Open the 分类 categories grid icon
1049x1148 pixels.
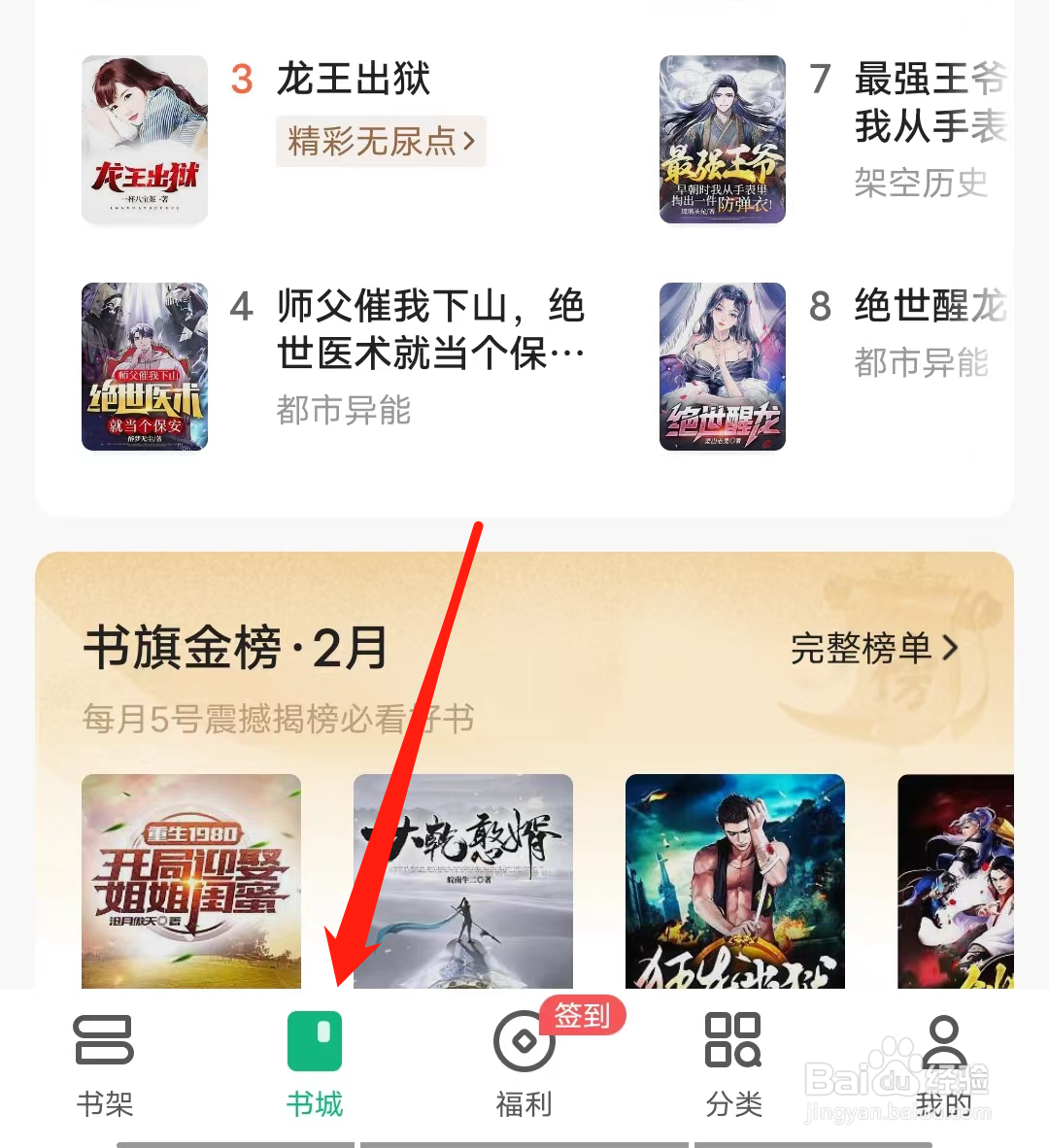(x=734, y=1041)
